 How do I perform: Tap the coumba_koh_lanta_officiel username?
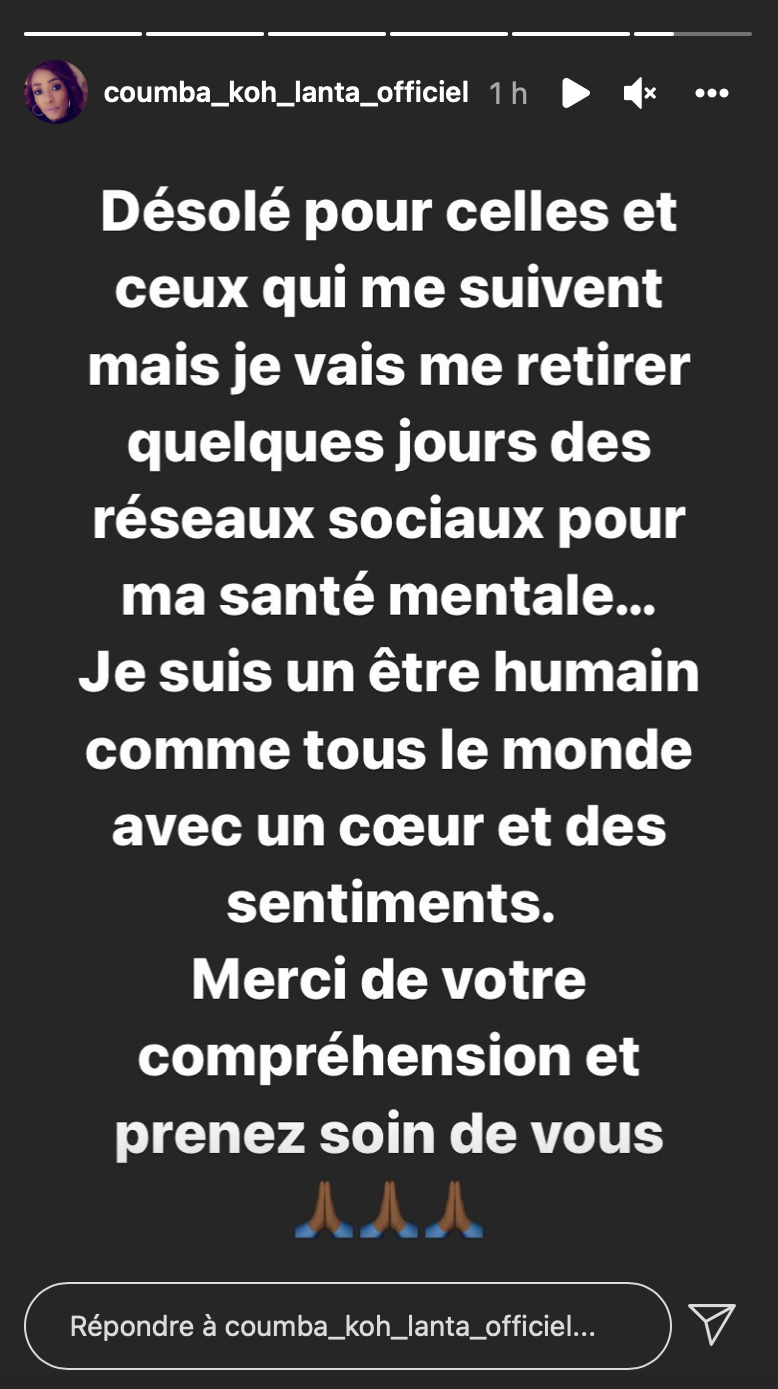tap(286, 93)
